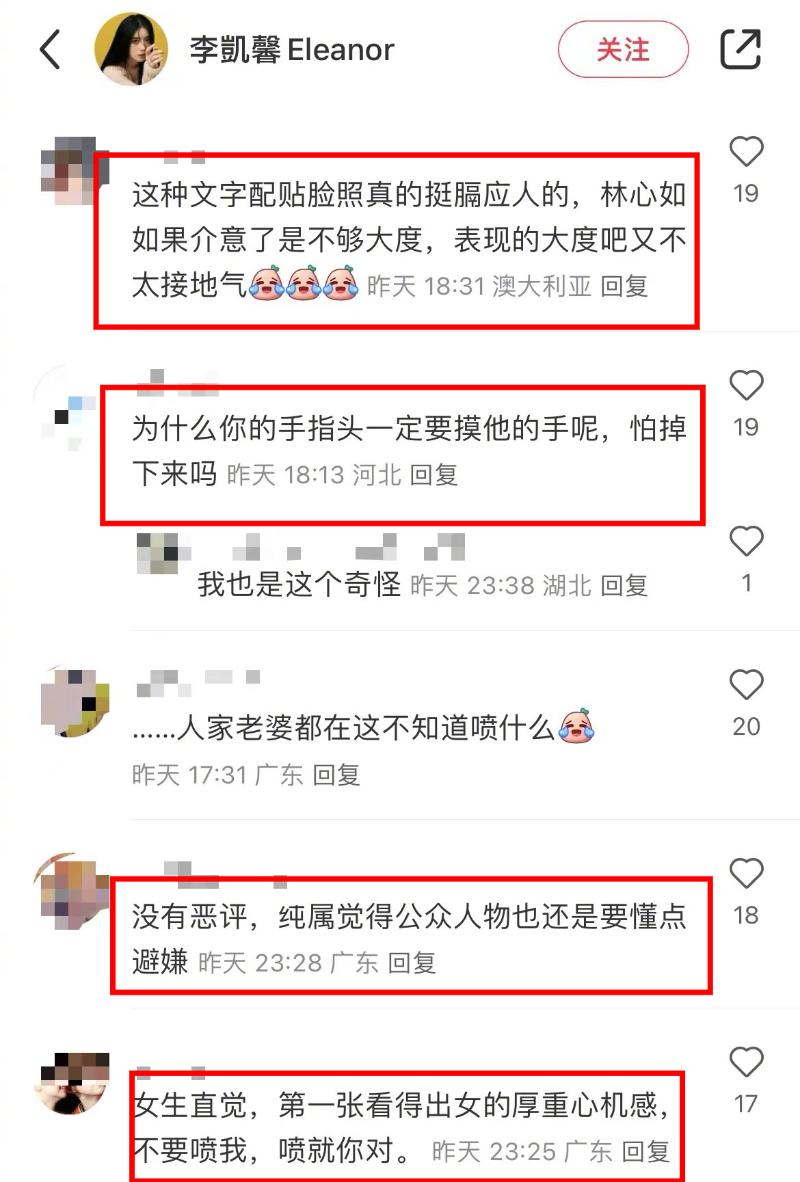Share this post via top-right icon
The width and height of the screenshot is (800, 1182).
tap(741, 49)
